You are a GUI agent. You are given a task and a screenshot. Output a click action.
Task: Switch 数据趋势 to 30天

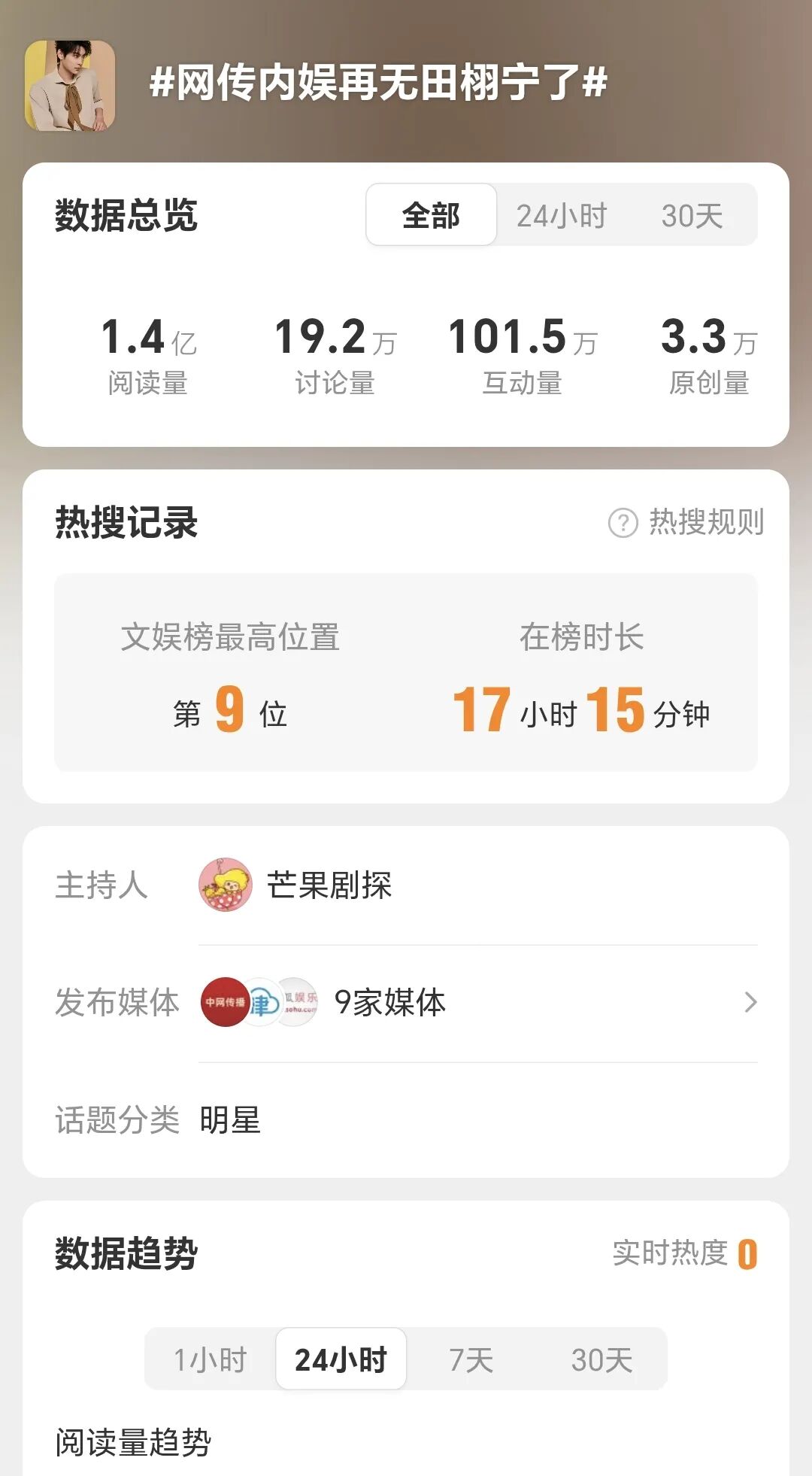tap(601, 1359)
